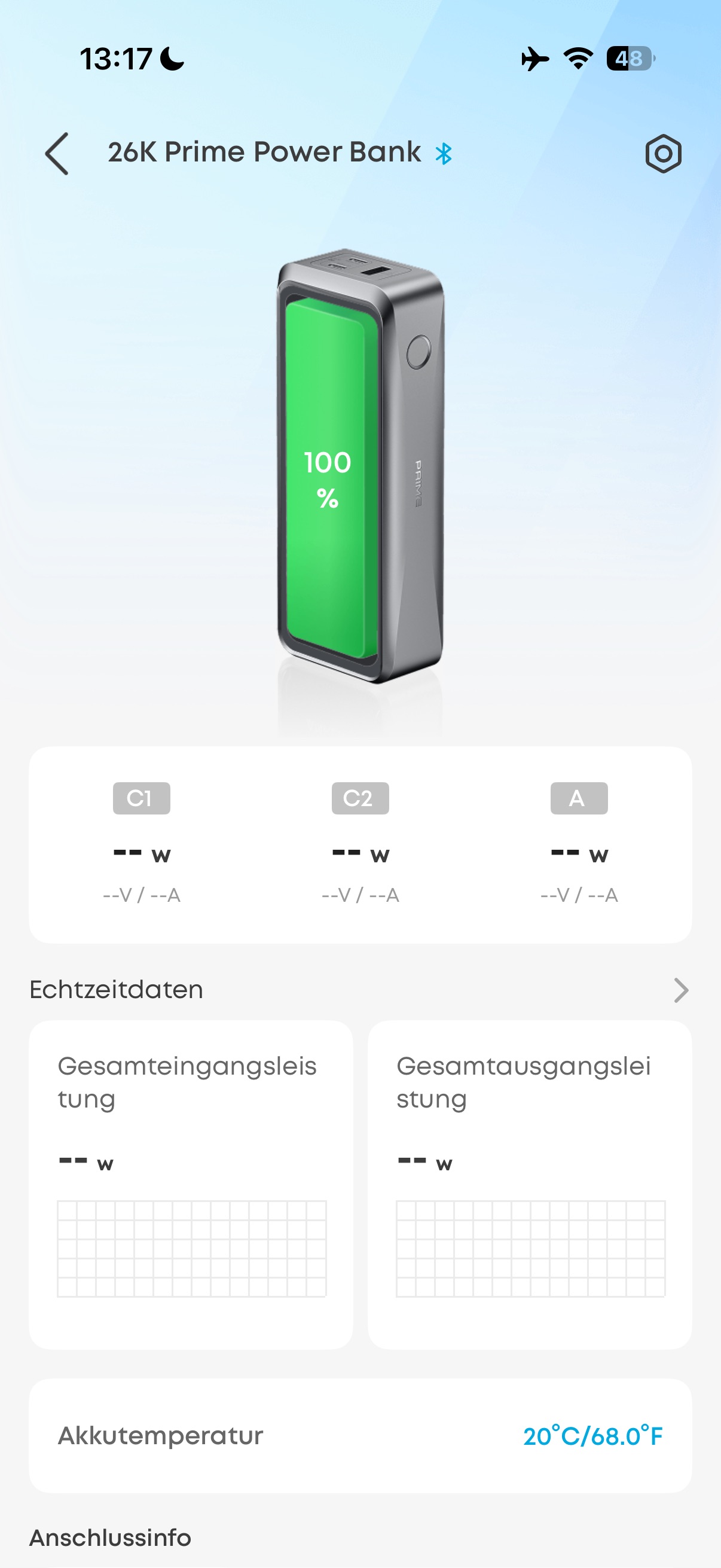Screen dimensions: 721x1568
Task: Expand the Echtzeitdaten details chevron
Action: pyautogui.click(x=681, y=990)
